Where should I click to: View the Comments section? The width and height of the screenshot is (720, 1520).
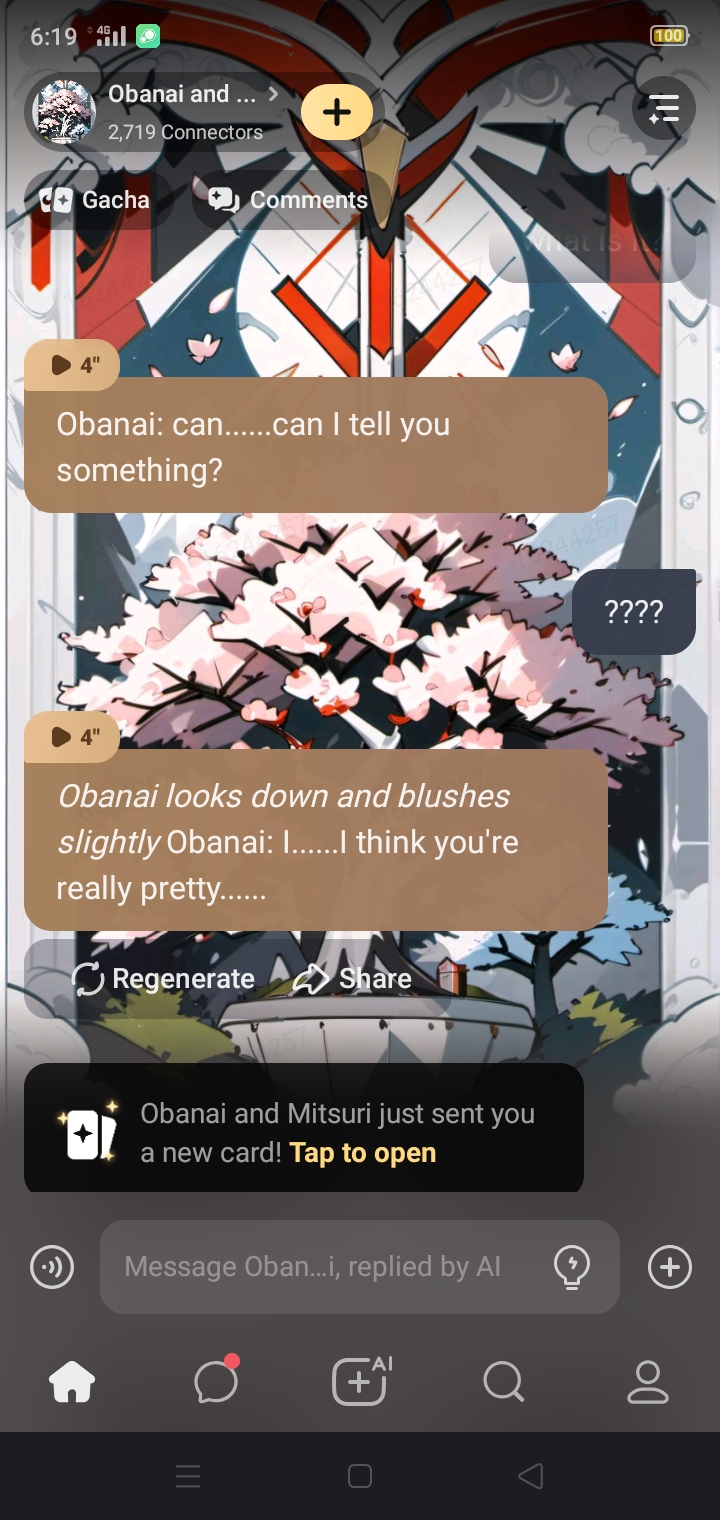point(288,200)
